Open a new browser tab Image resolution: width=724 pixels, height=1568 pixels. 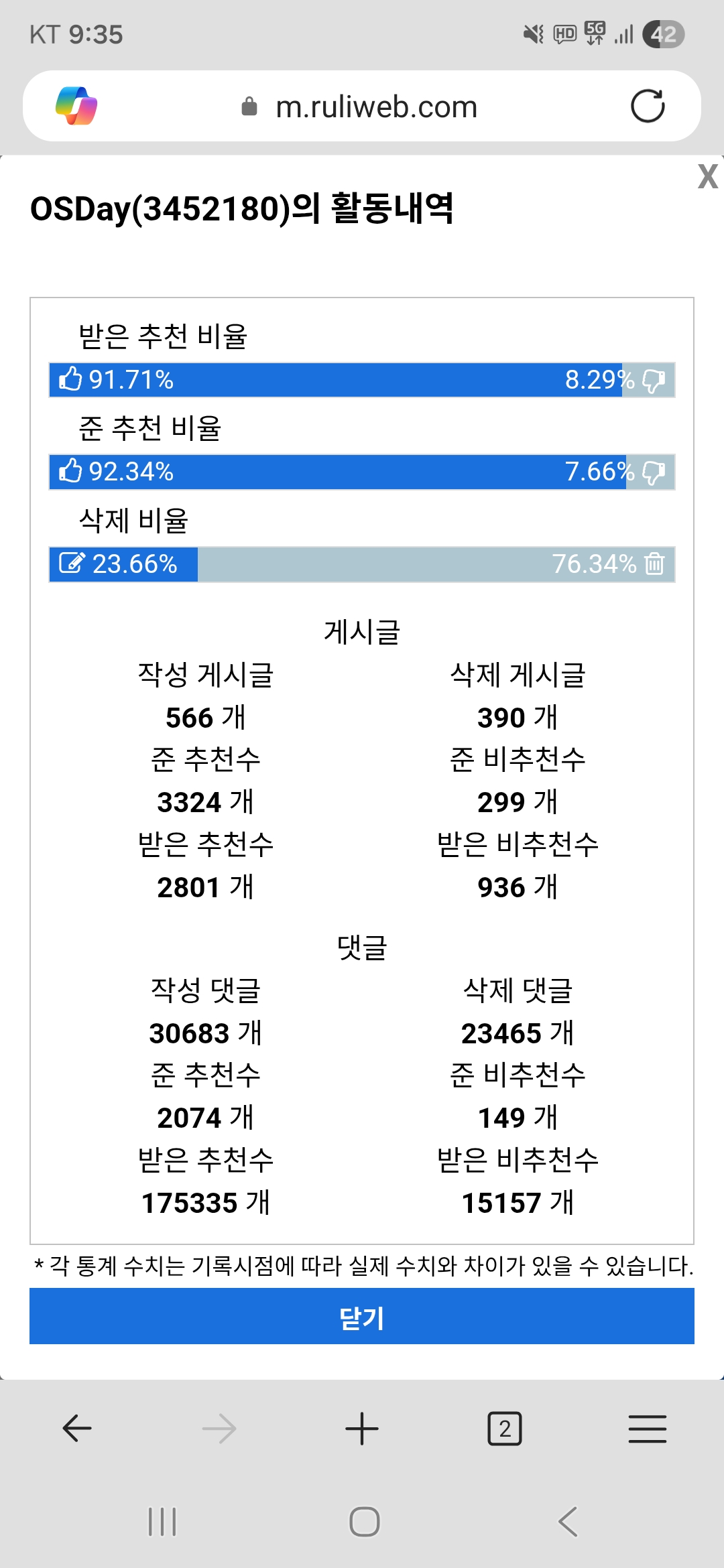(x=362, y=1429)
